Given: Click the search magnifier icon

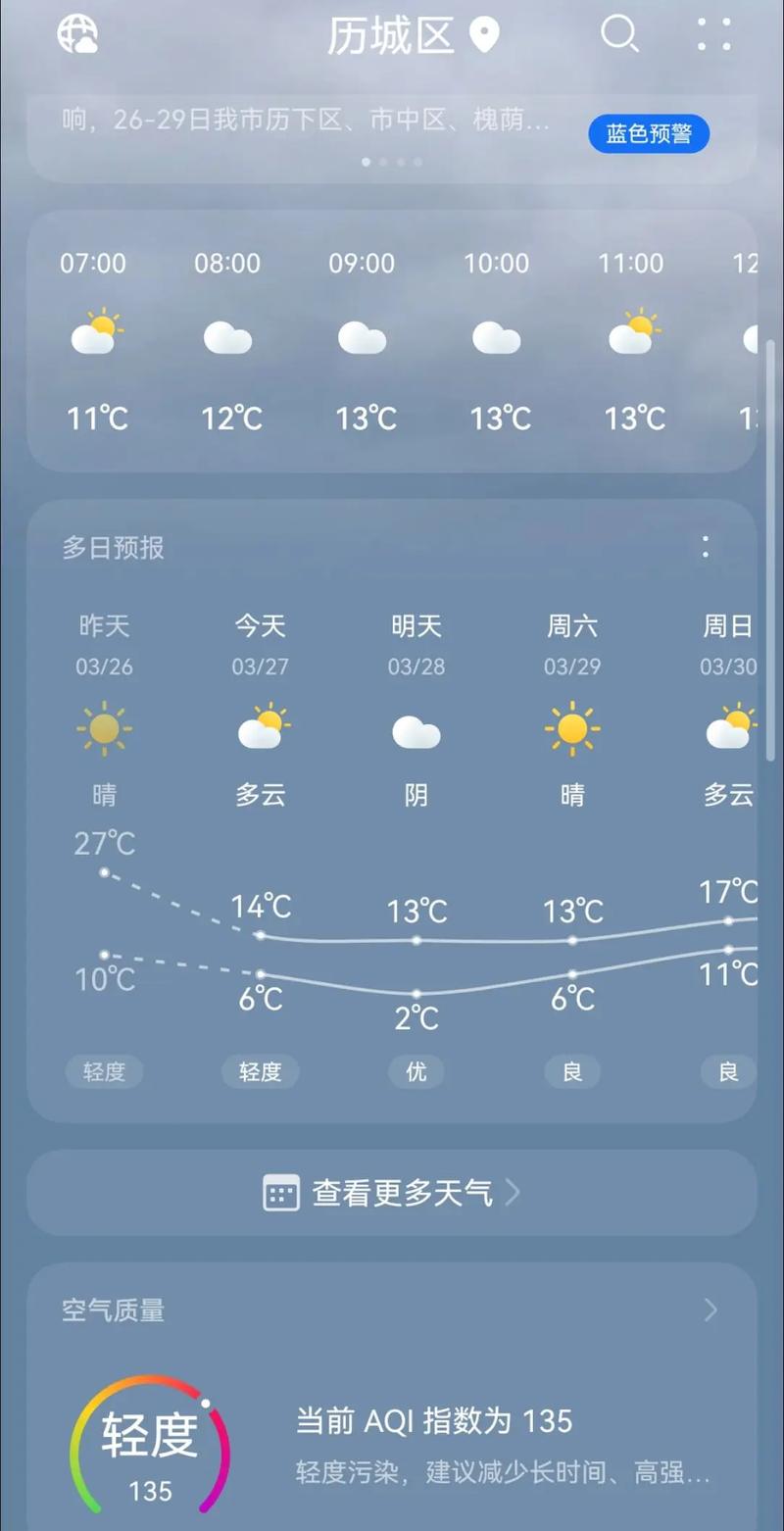Looking at the screenshot, I should click(x=619, y=35).
